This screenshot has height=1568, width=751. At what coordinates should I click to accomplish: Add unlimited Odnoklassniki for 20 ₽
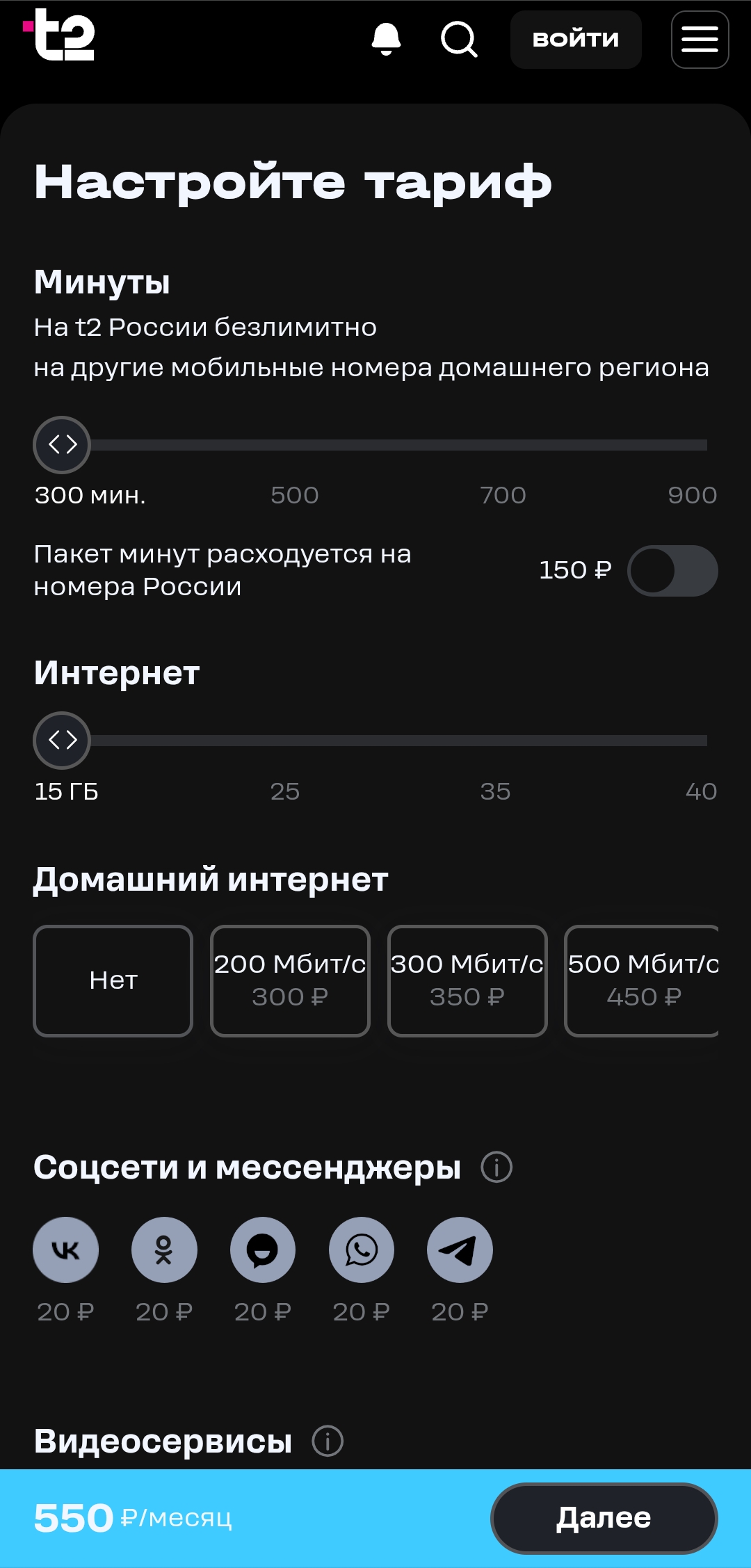click(x=164, y=1250)
